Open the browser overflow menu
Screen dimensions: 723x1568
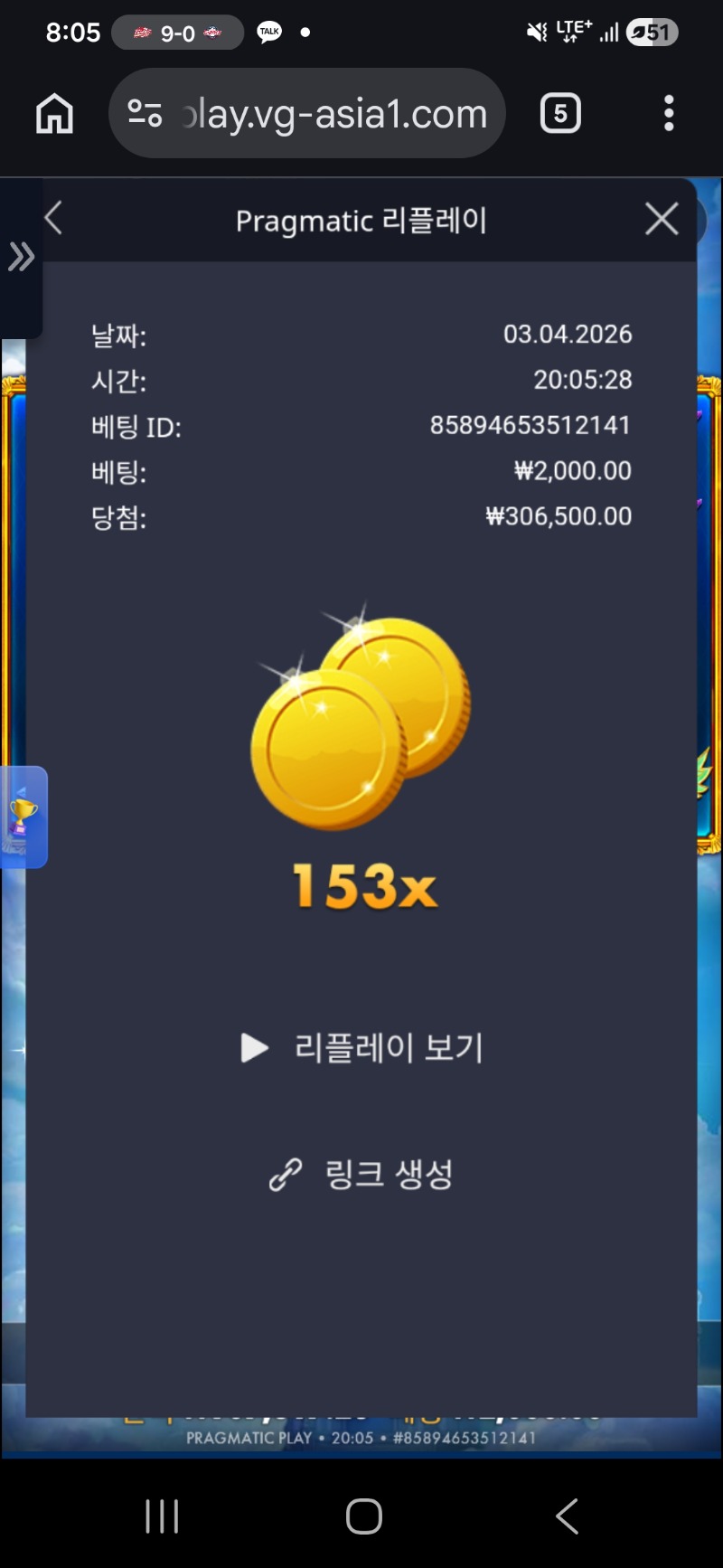[x=669, y=114]
